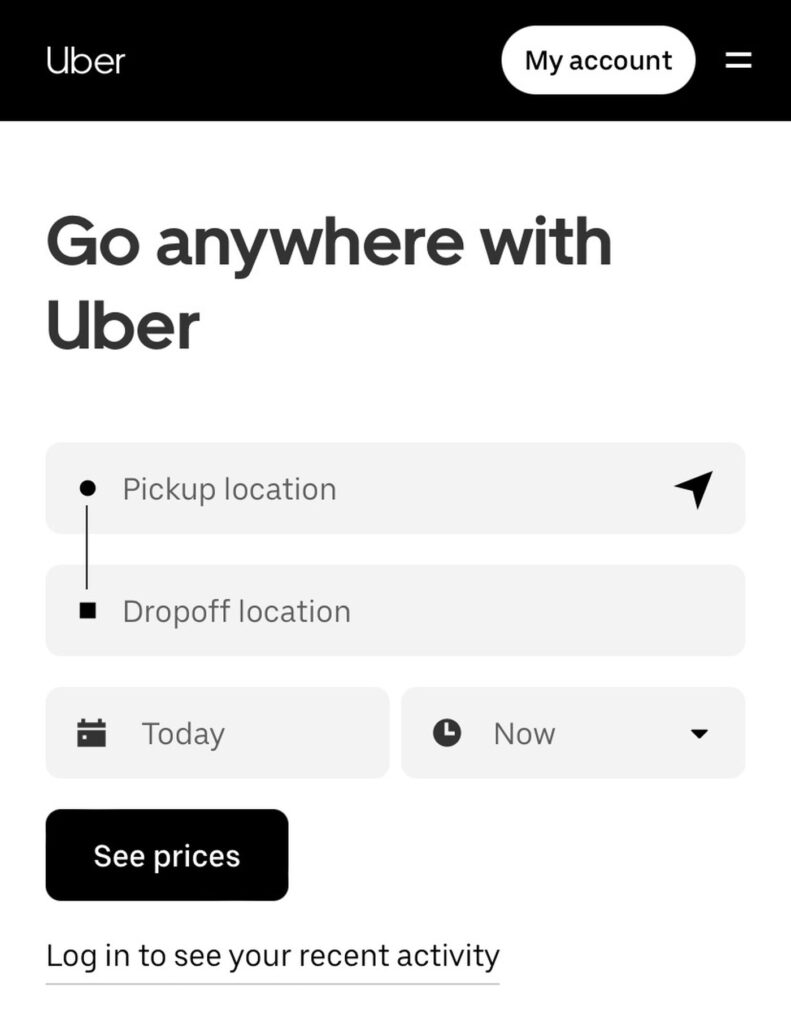Log in to see recent activity

pos(272,956)
